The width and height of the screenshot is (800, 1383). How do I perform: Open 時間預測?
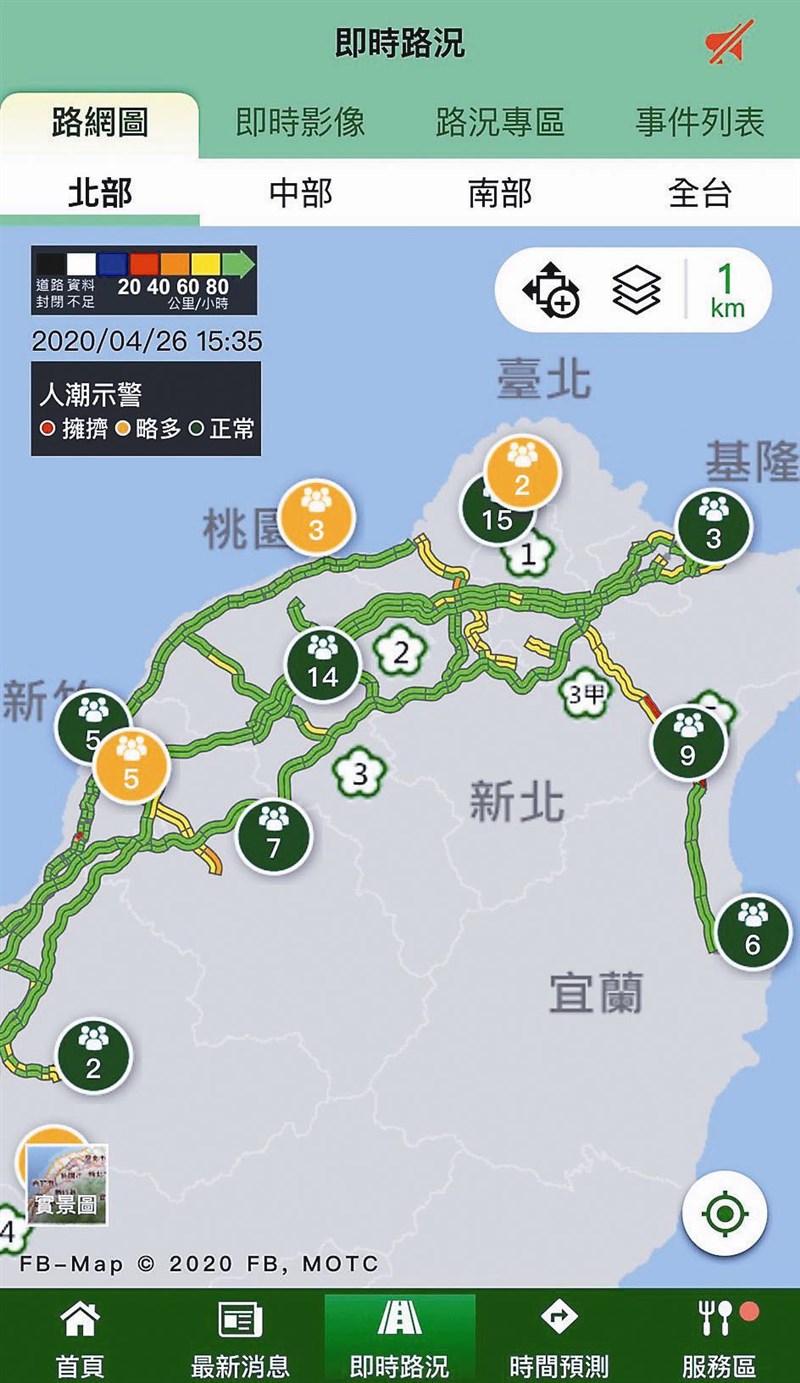[559, 1336]
